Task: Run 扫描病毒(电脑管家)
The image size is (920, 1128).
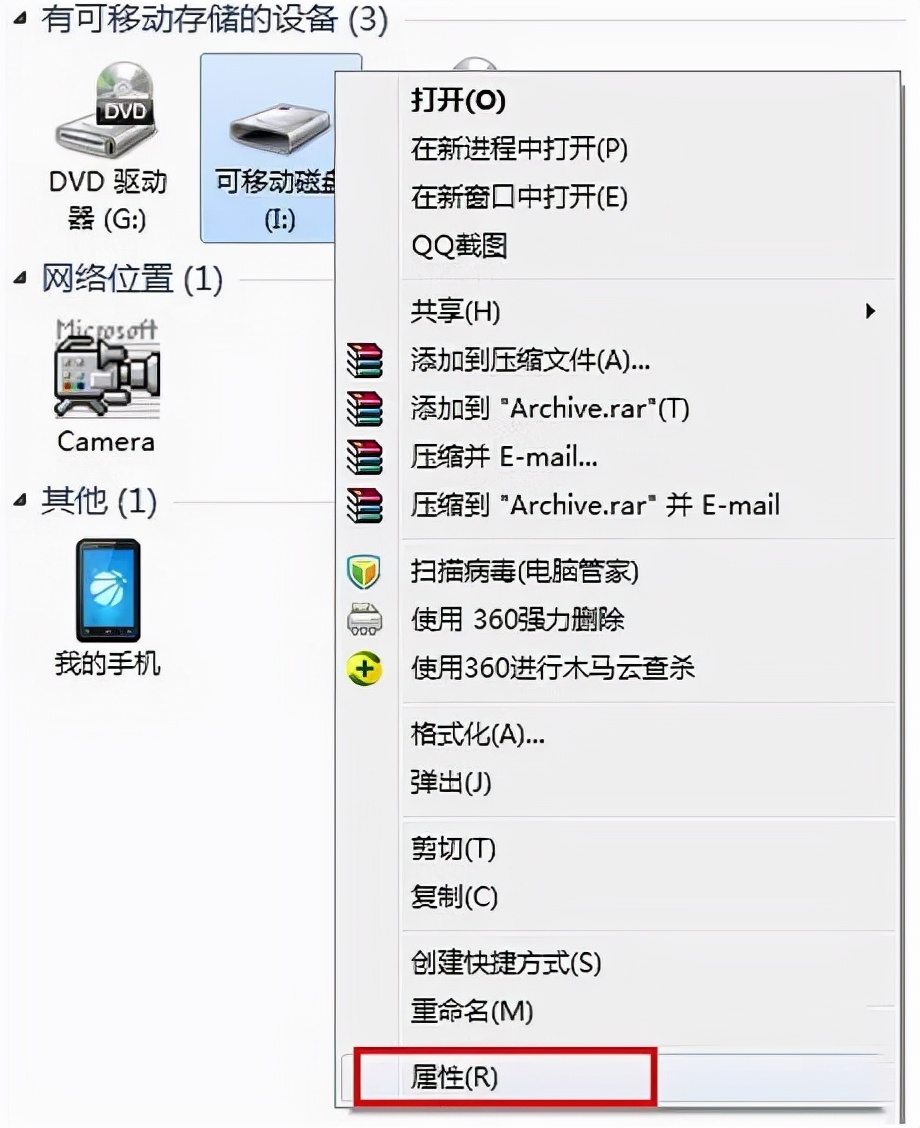Action: coord(524,571)
